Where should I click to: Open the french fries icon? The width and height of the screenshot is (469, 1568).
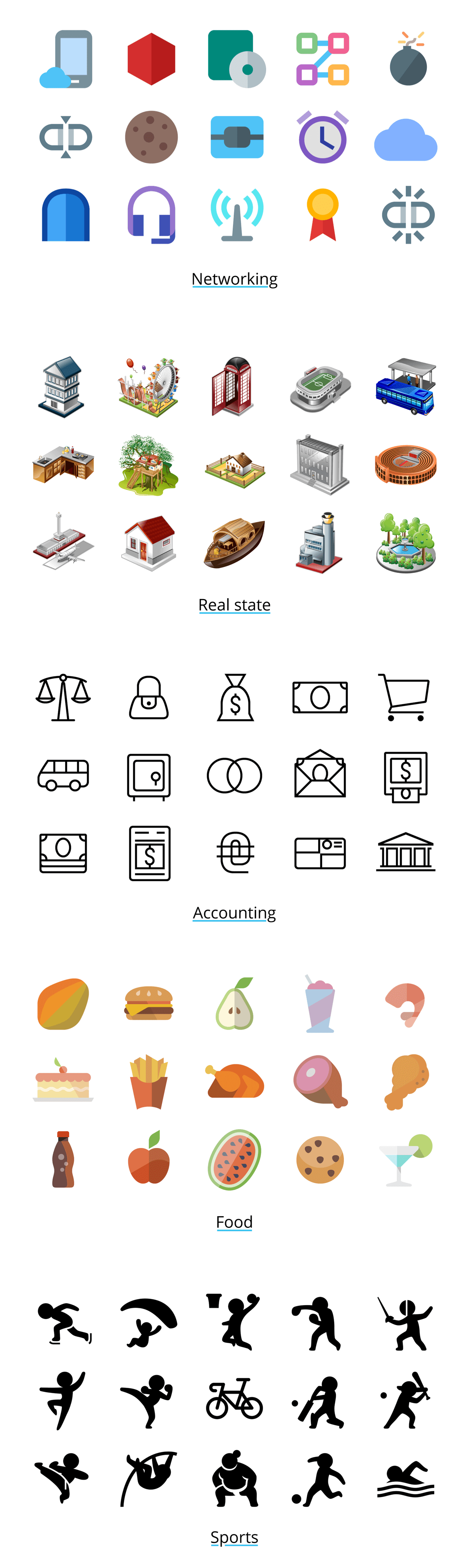tap(149, 1082)
